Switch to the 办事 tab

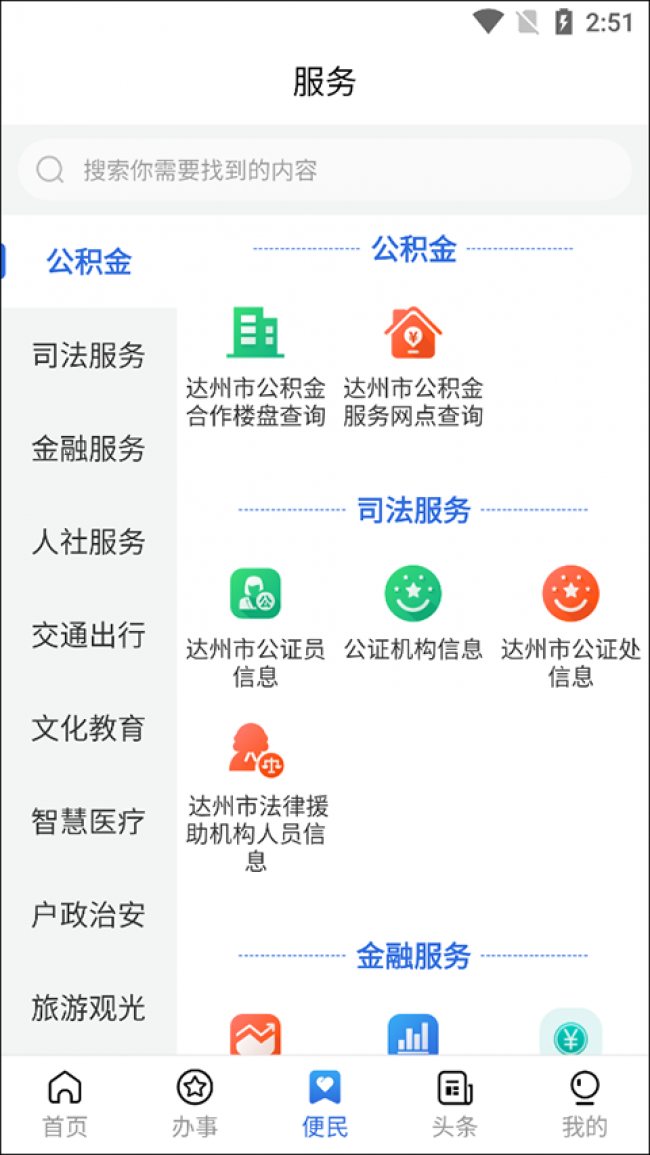tap(194, 1104)
